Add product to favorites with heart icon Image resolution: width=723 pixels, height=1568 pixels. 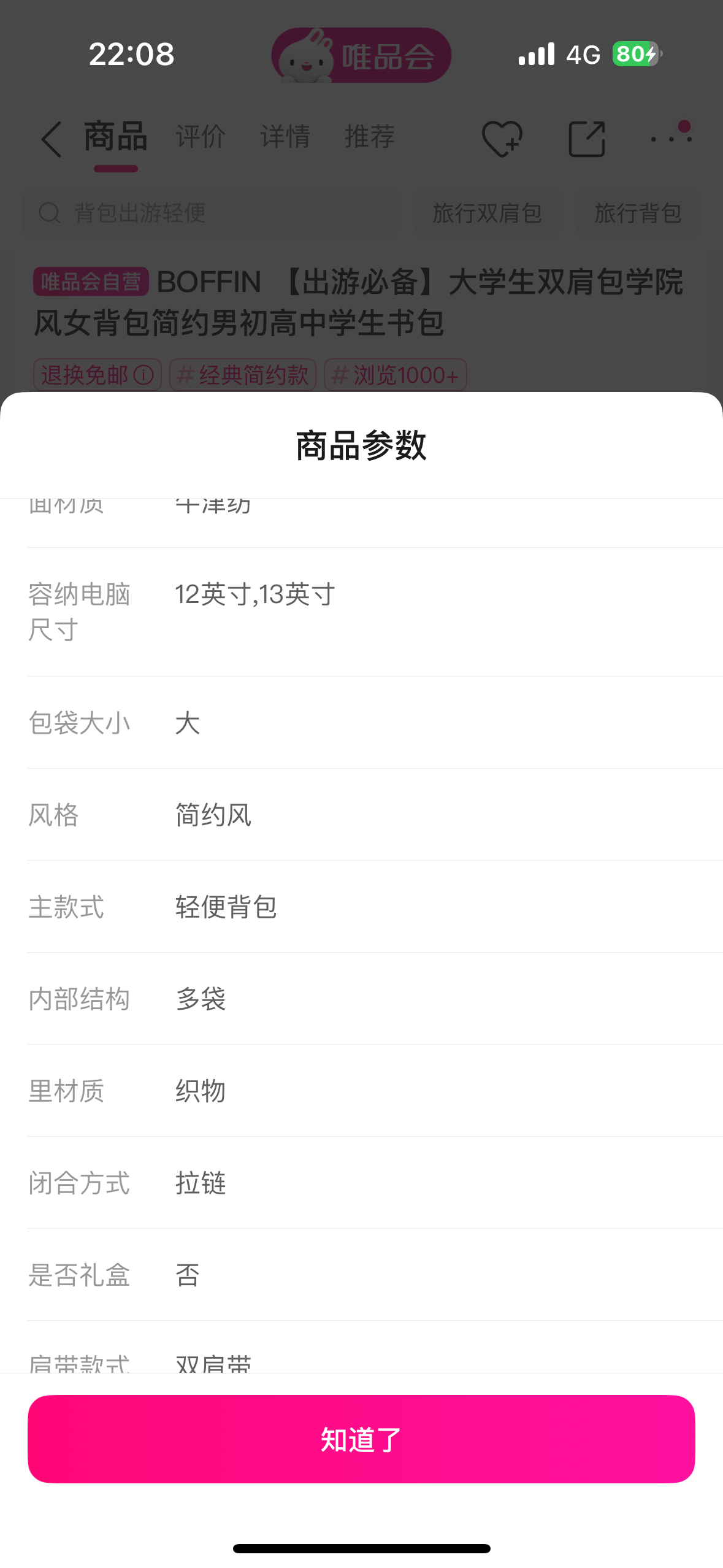click(502, 139)
